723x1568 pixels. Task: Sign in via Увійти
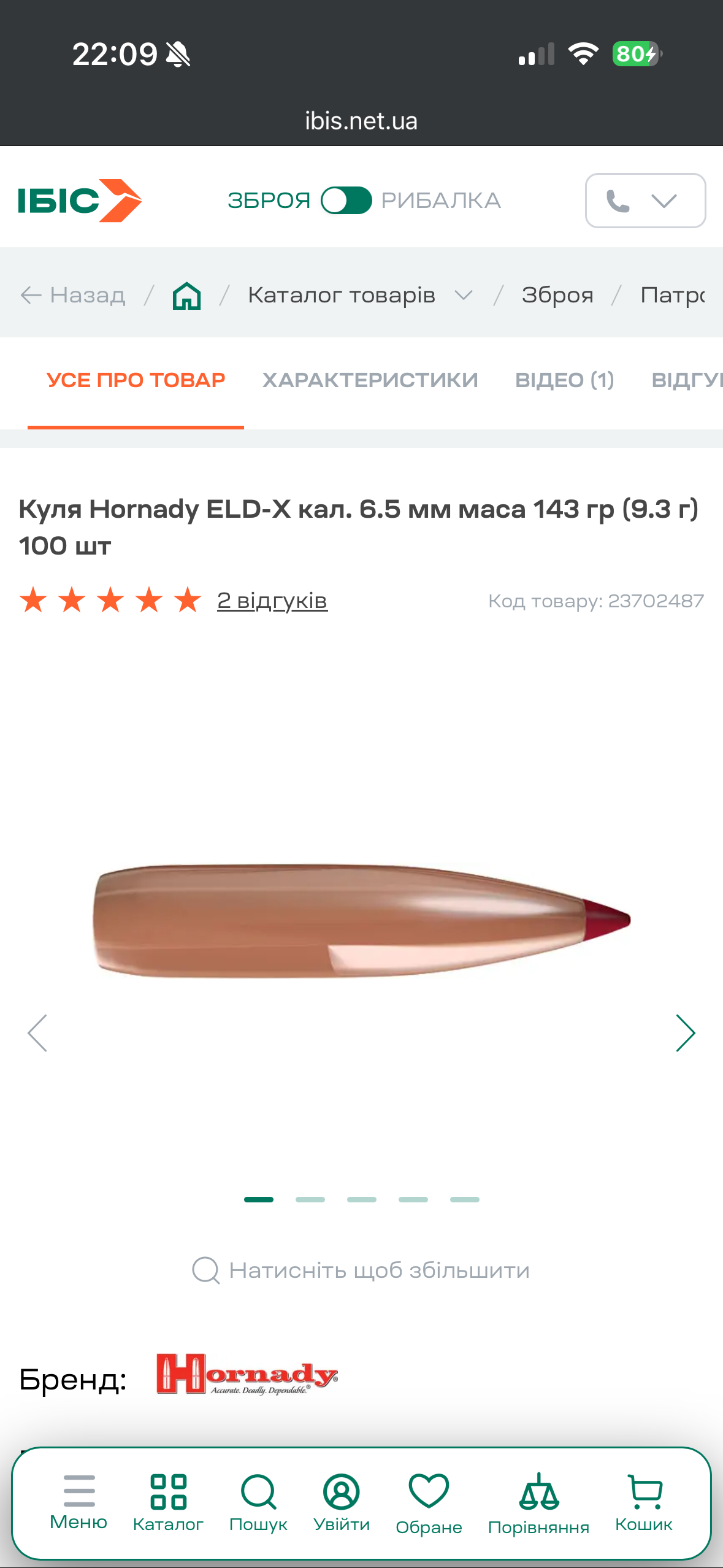point(342,1502)
